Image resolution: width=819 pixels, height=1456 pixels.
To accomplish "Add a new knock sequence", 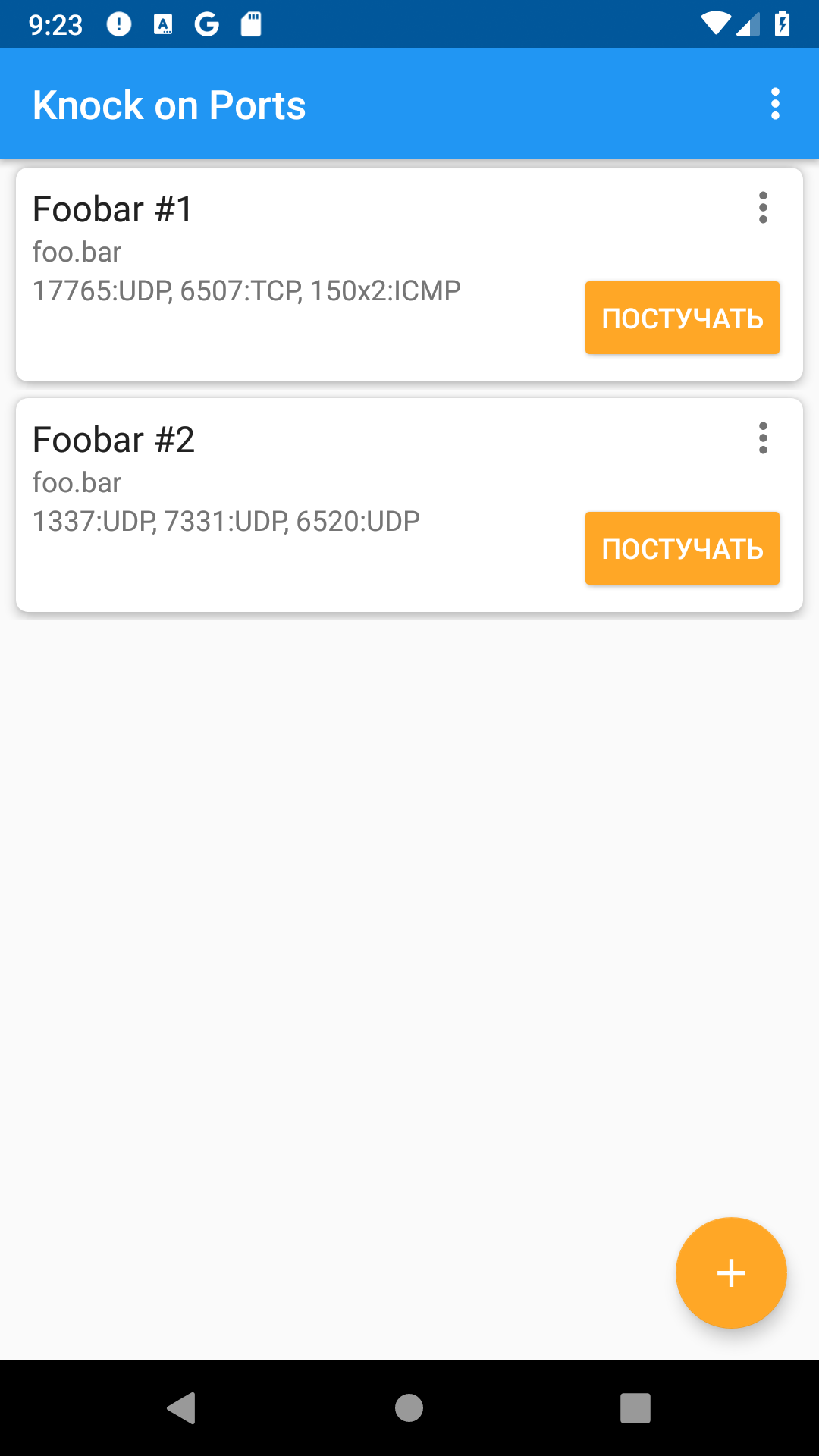I will pos(731,1272).
